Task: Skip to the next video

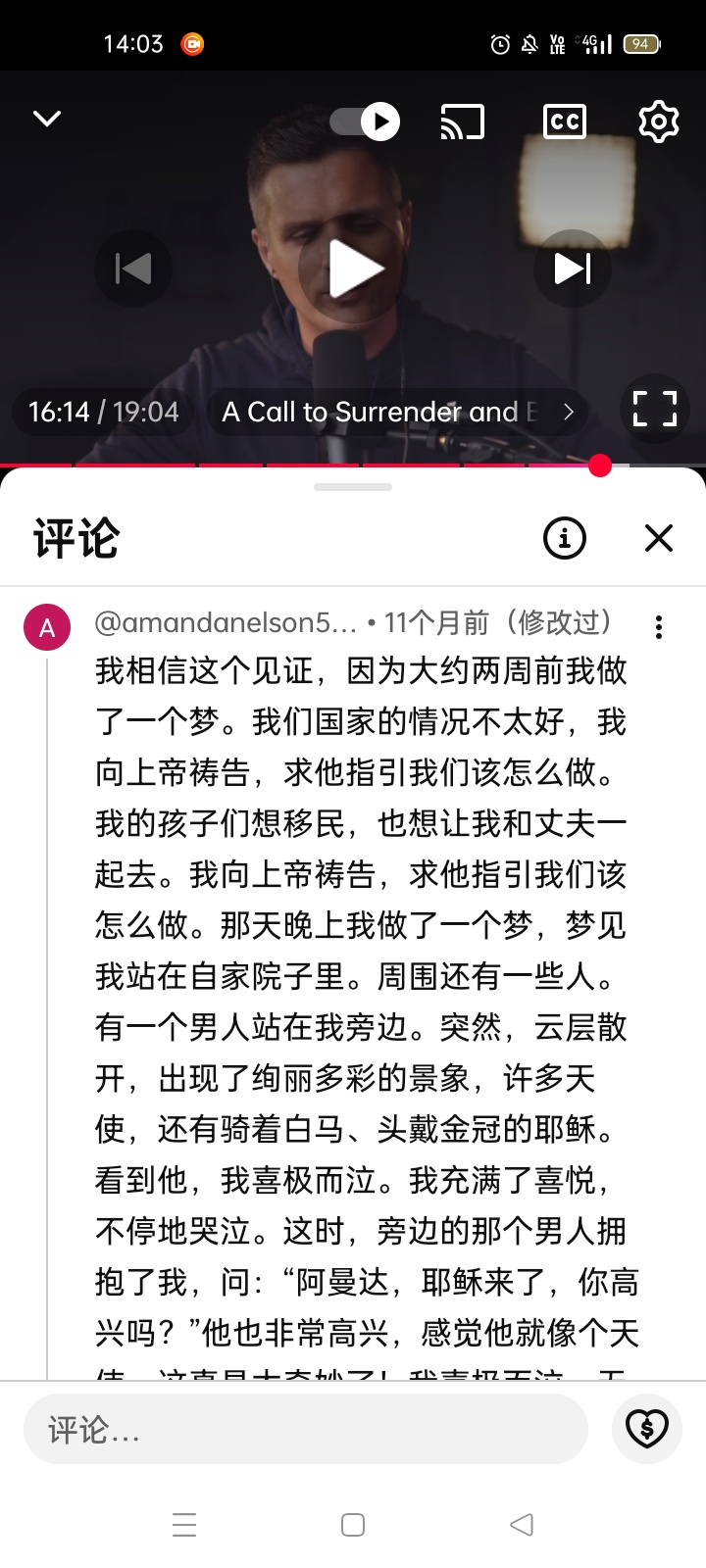Action: [573, 269]
